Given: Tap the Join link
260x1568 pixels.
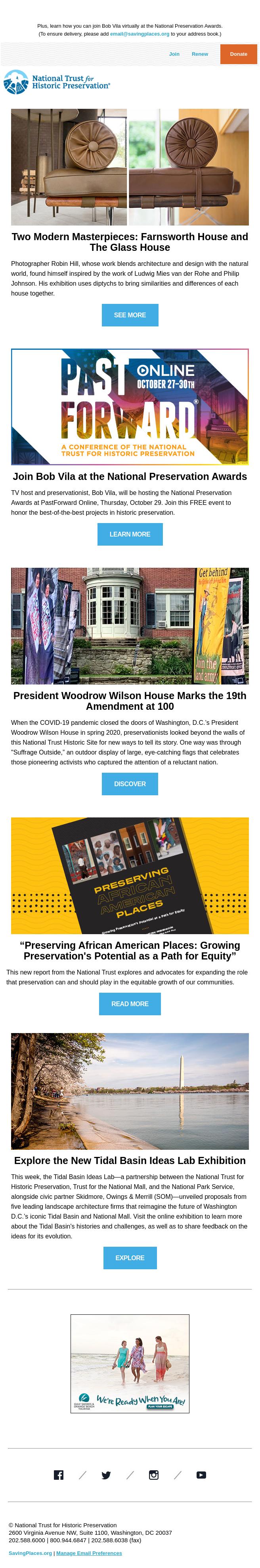Looking at the screenshot, I should click(174, 54).
